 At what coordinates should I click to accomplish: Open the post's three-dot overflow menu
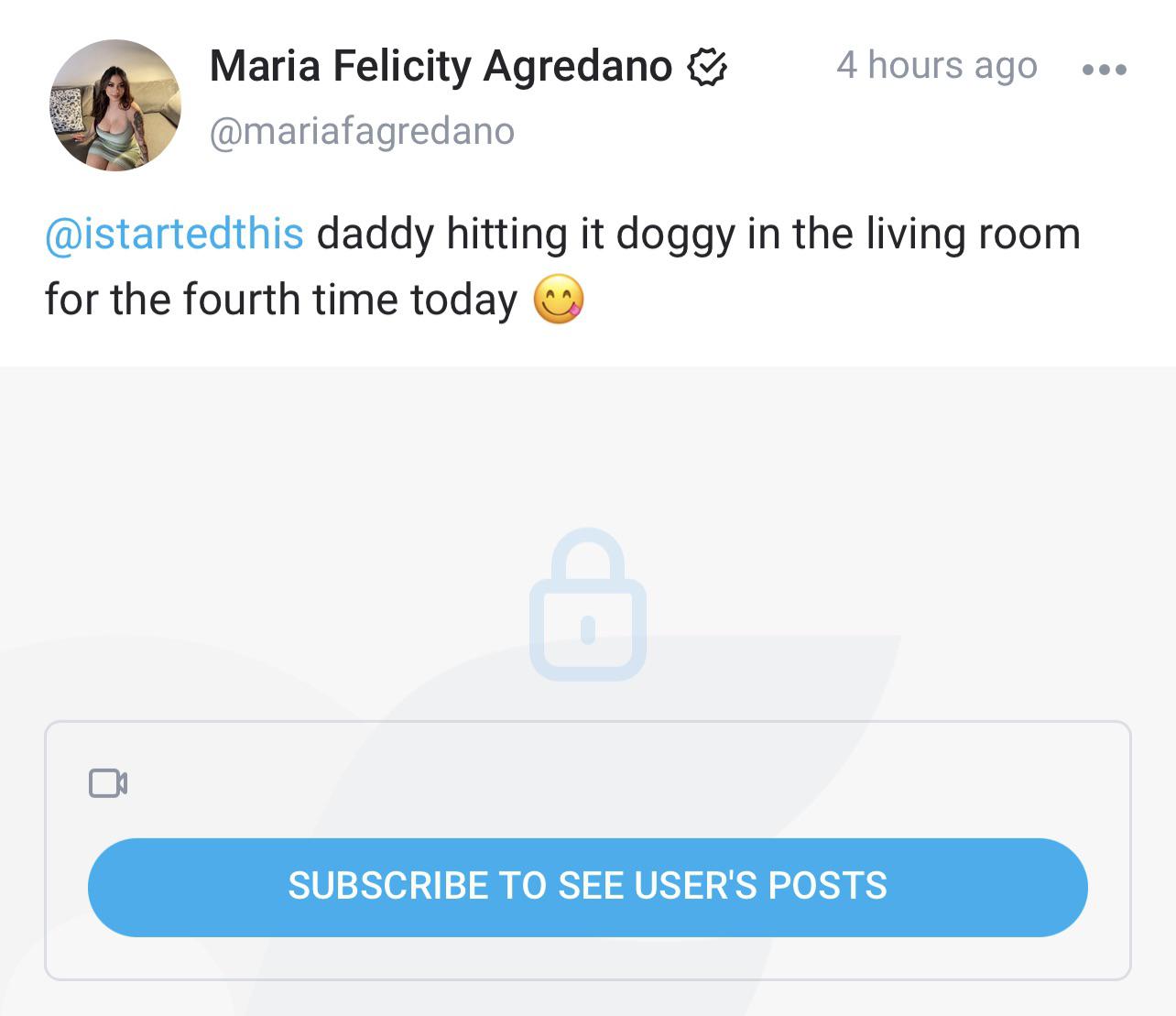click(x=1104, y=70)
